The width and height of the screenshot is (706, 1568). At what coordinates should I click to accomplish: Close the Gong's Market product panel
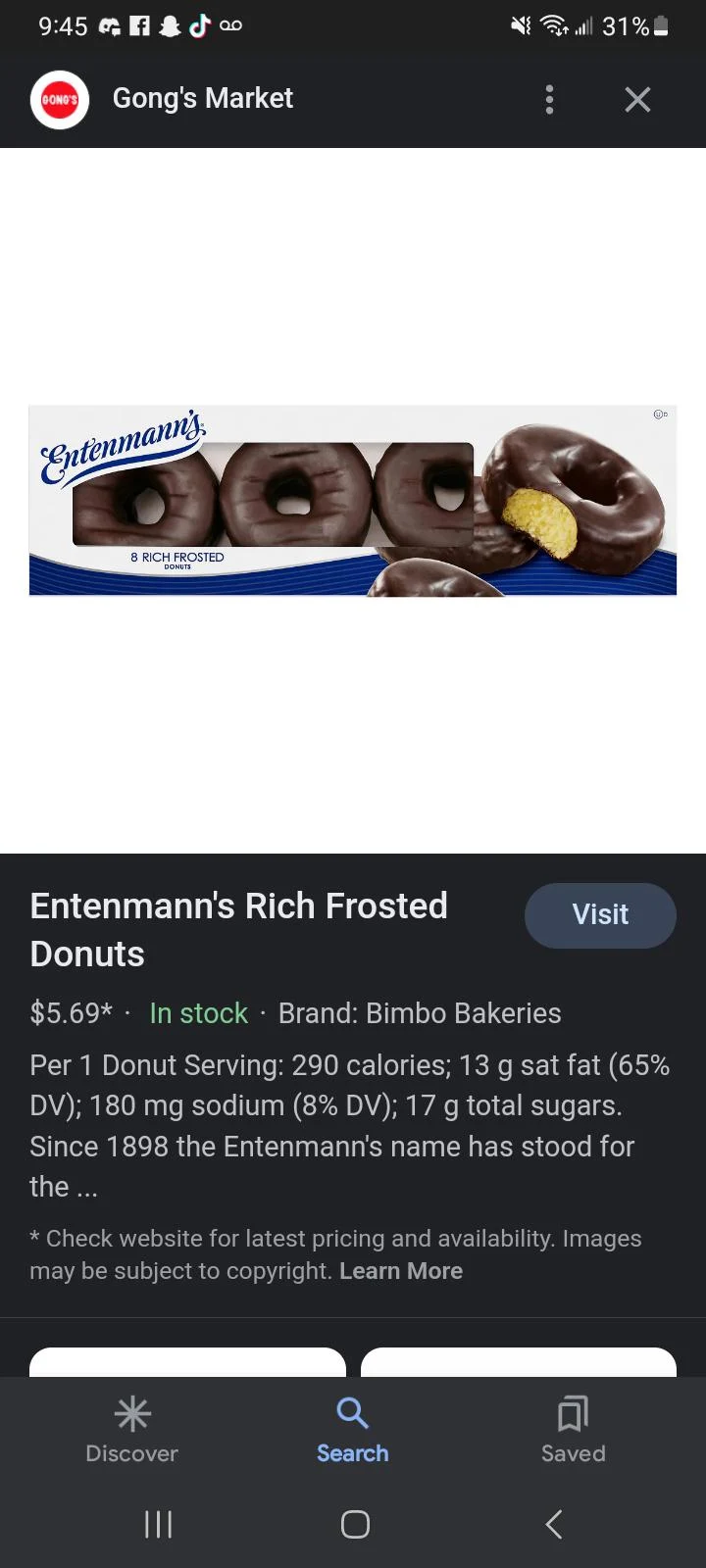coord(637,99)
